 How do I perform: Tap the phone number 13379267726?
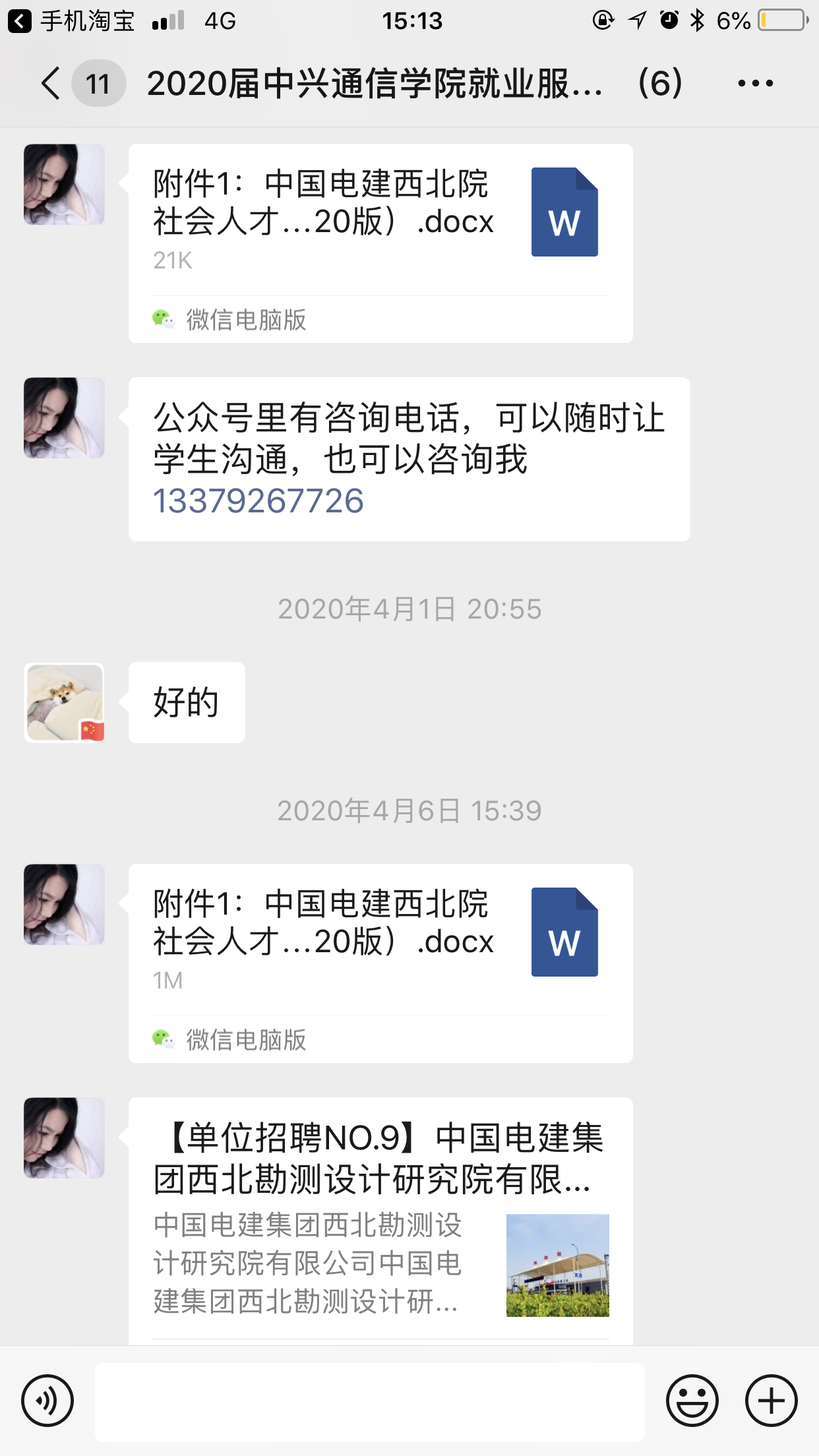click(258, 501)
